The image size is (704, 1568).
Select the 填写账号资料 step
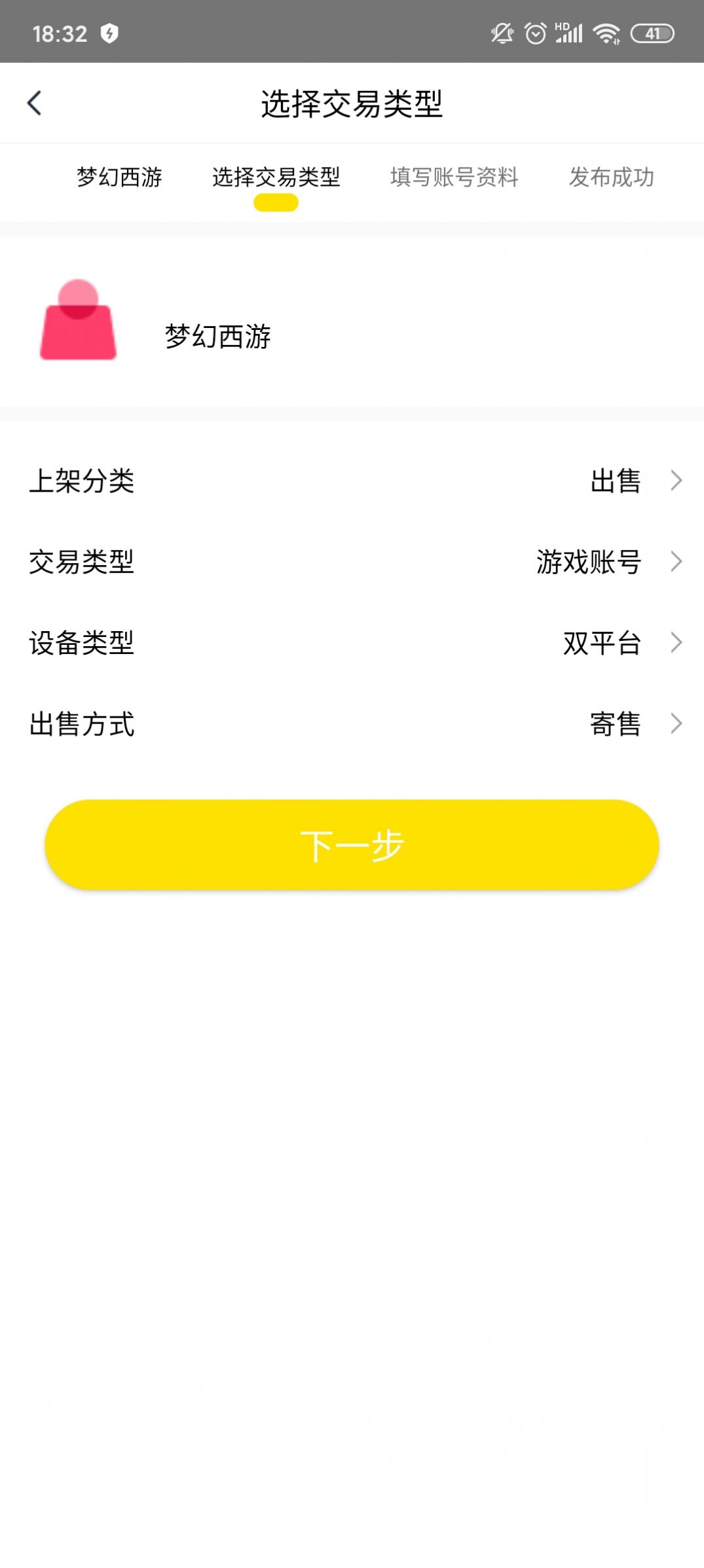(454, 177)
